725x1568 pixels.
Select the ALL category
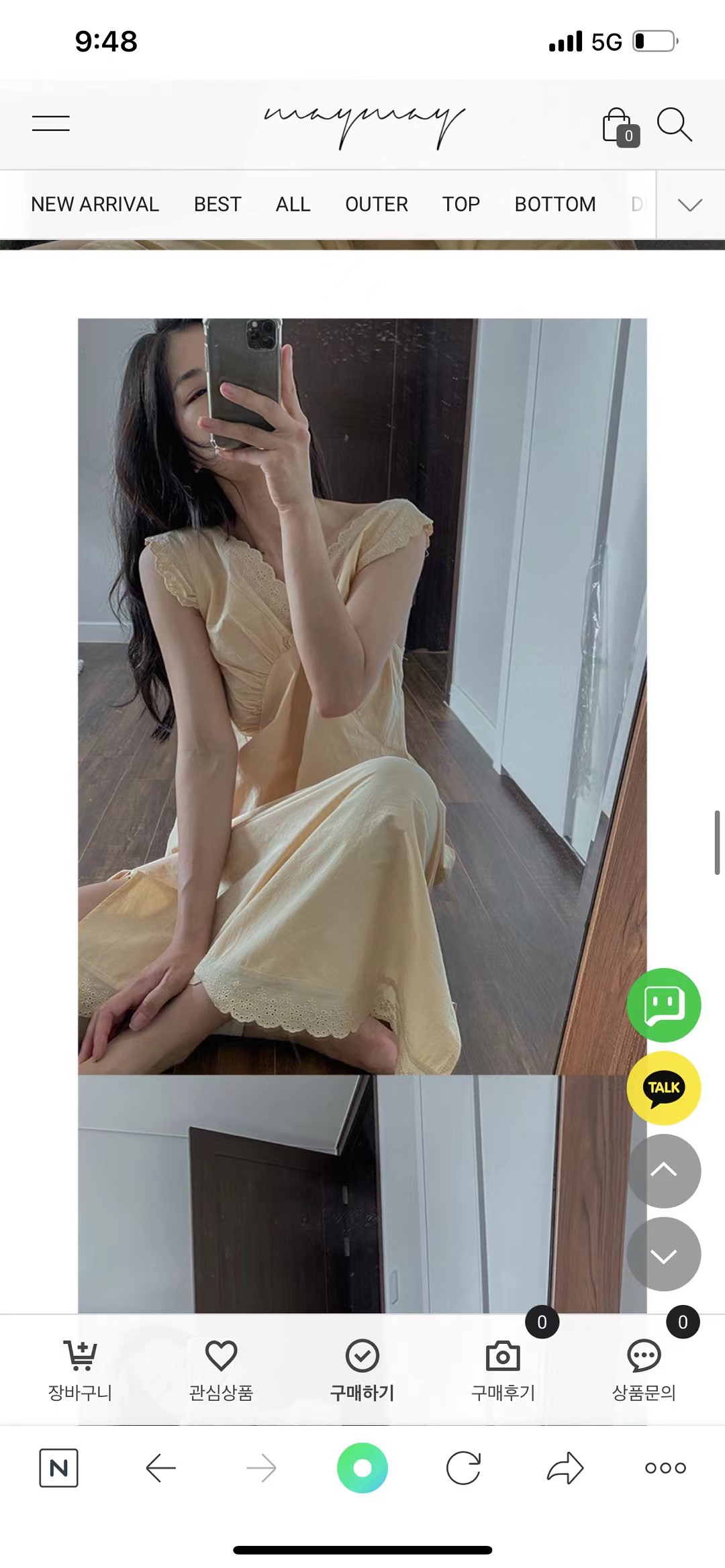[293, 204]
